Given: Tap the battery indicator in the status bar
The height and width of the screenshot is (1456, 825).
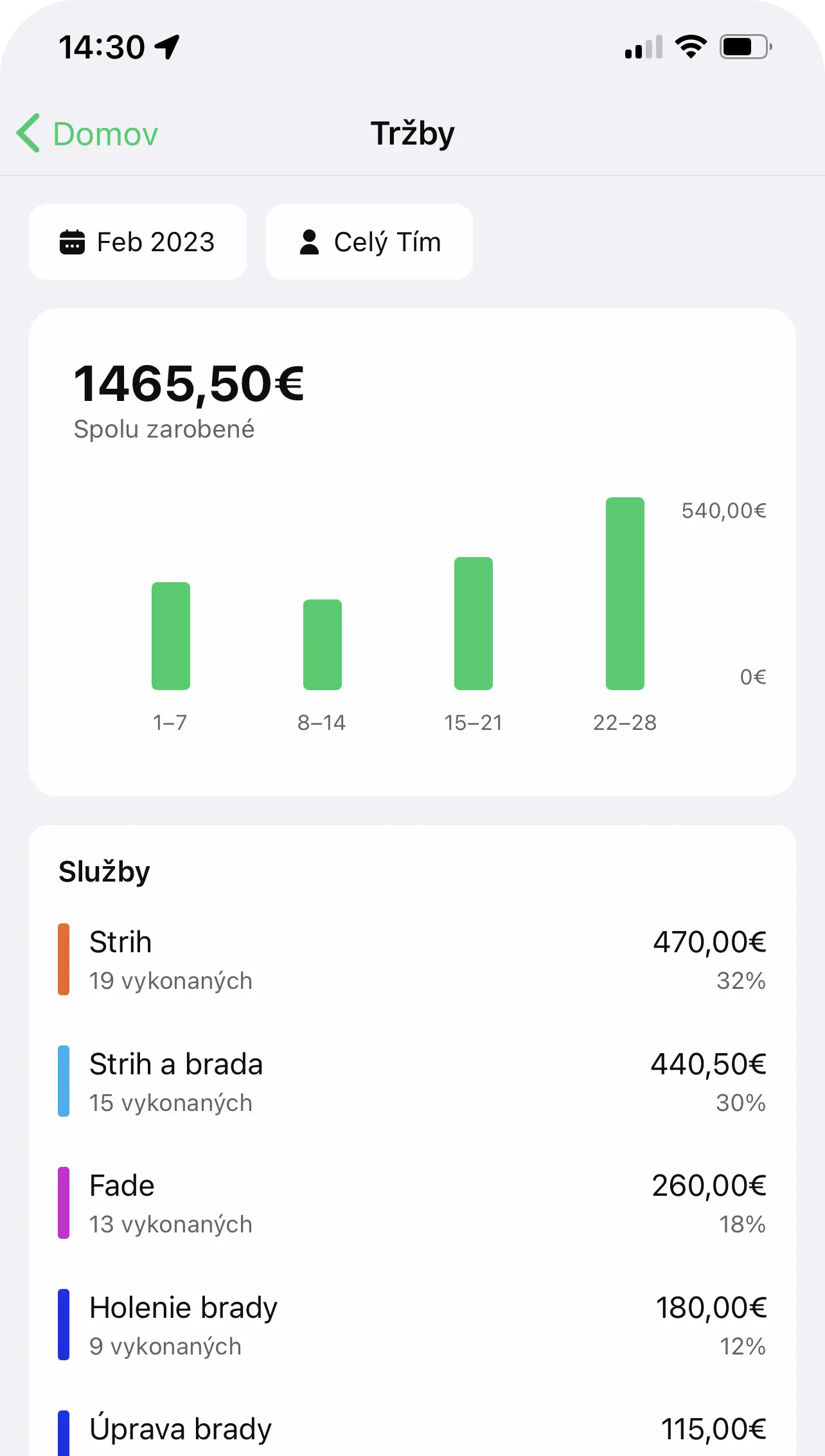Looking at the screenshot, I should (x=743, y=45).
